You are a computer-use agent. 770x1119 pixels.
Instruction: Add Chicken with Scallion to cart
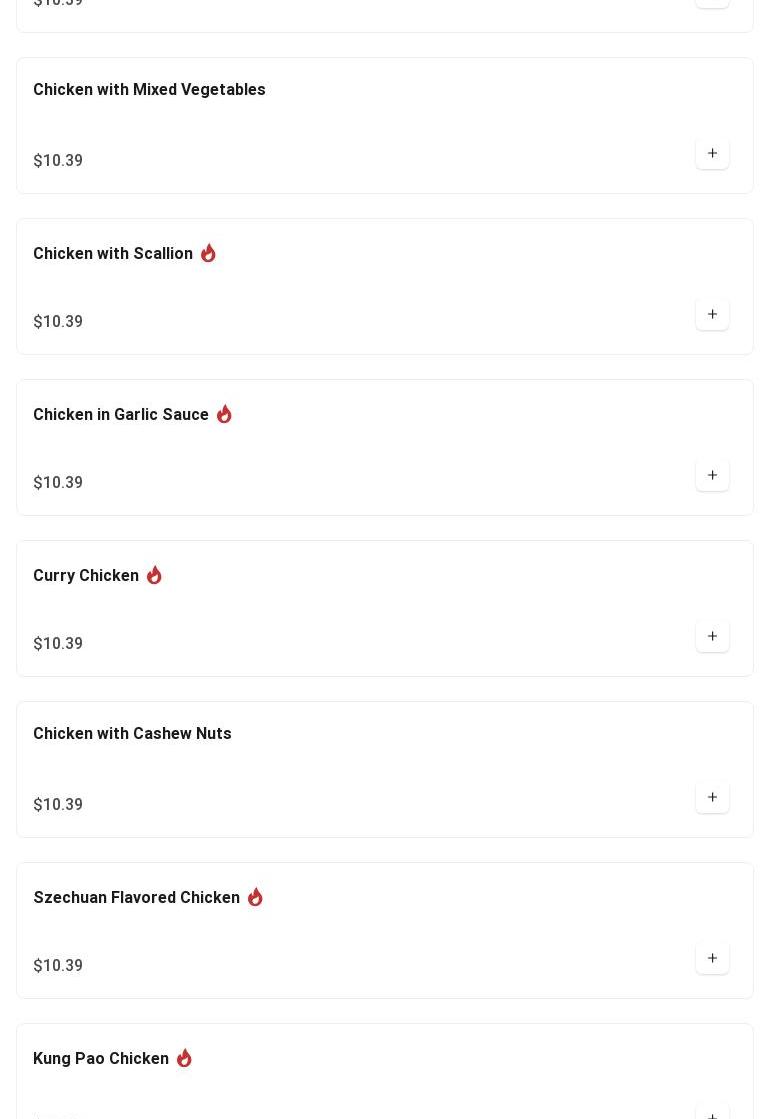click(712, 315)
